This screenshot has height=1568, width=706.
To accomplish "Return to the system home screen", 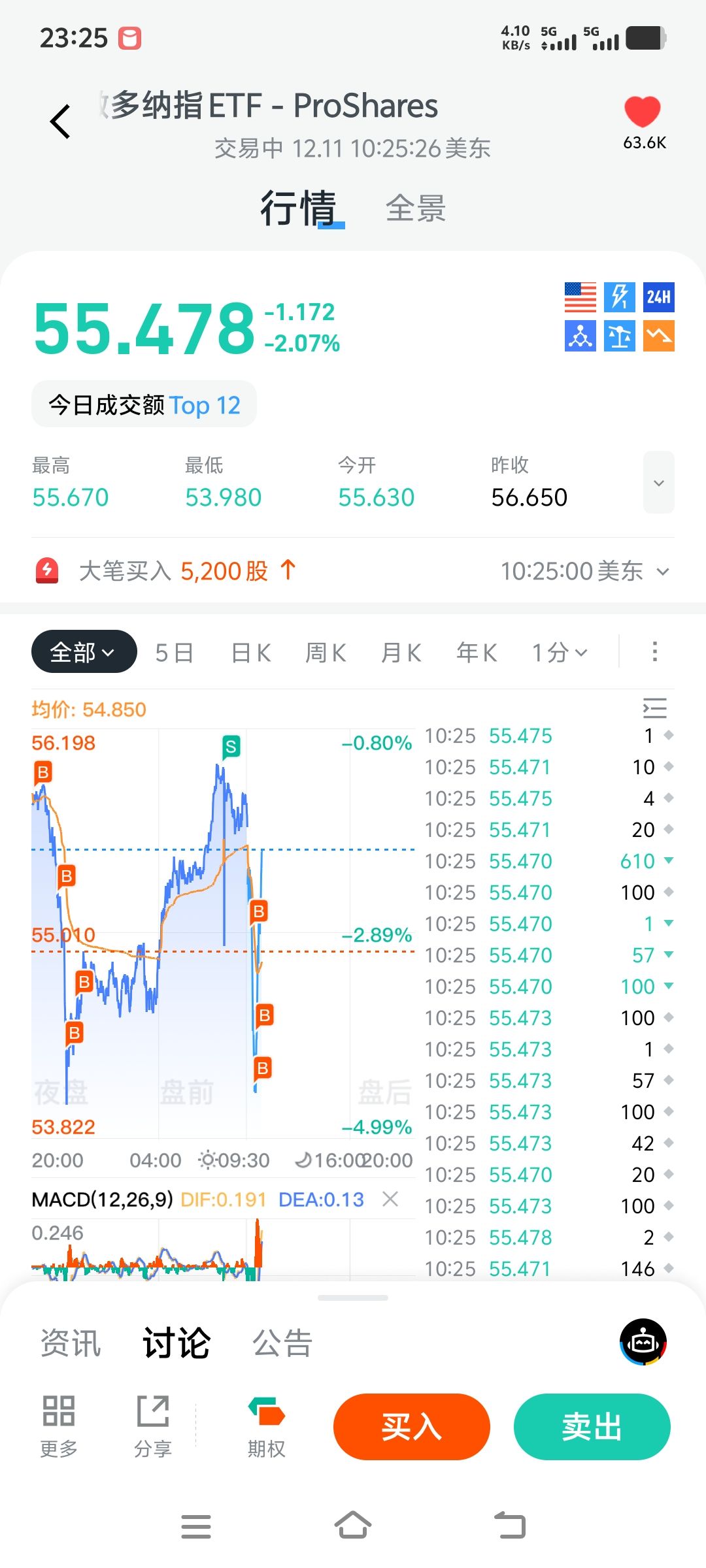I will (353, 1526).
